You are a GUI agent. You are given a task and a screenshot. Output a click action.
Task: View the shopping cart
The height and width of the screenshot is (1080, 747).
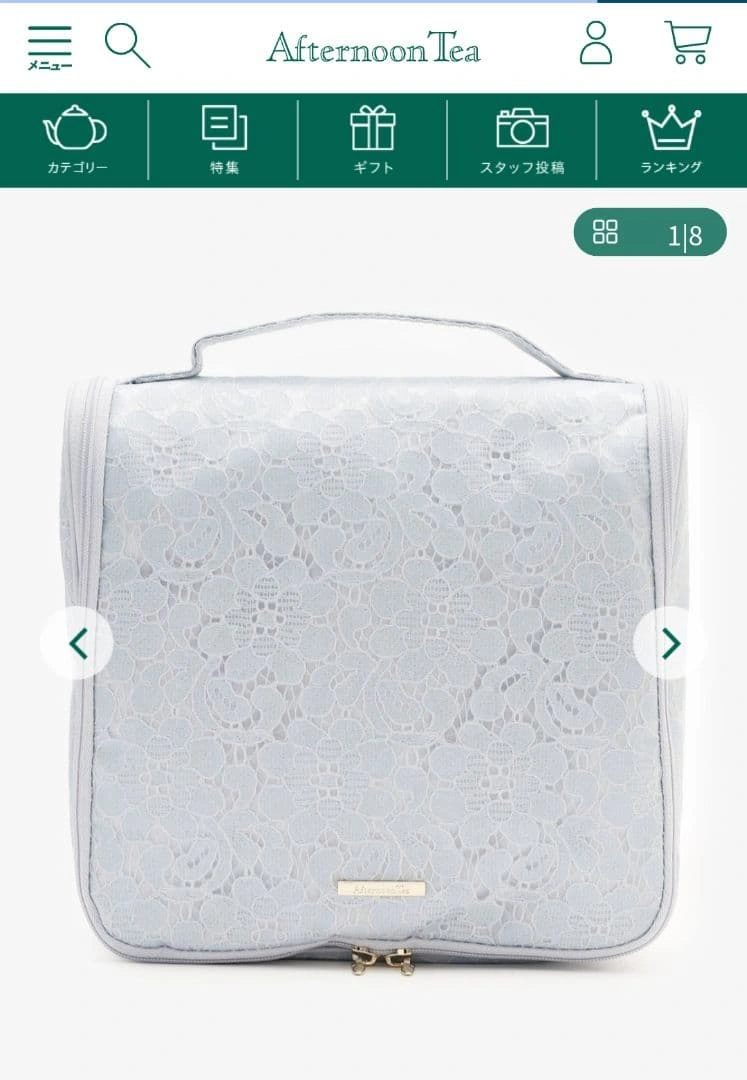688,44
